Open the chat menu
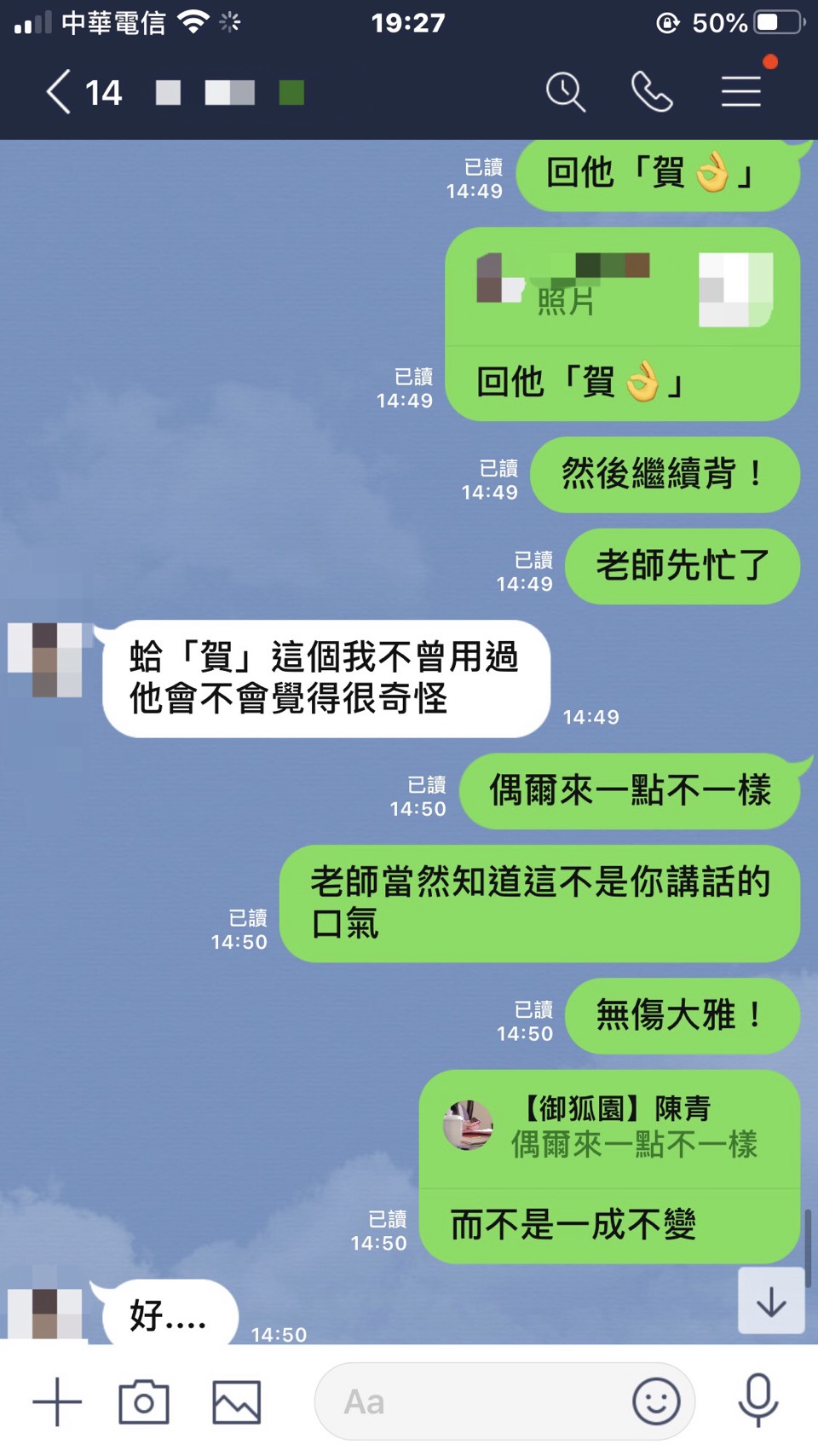 (741, 92)
